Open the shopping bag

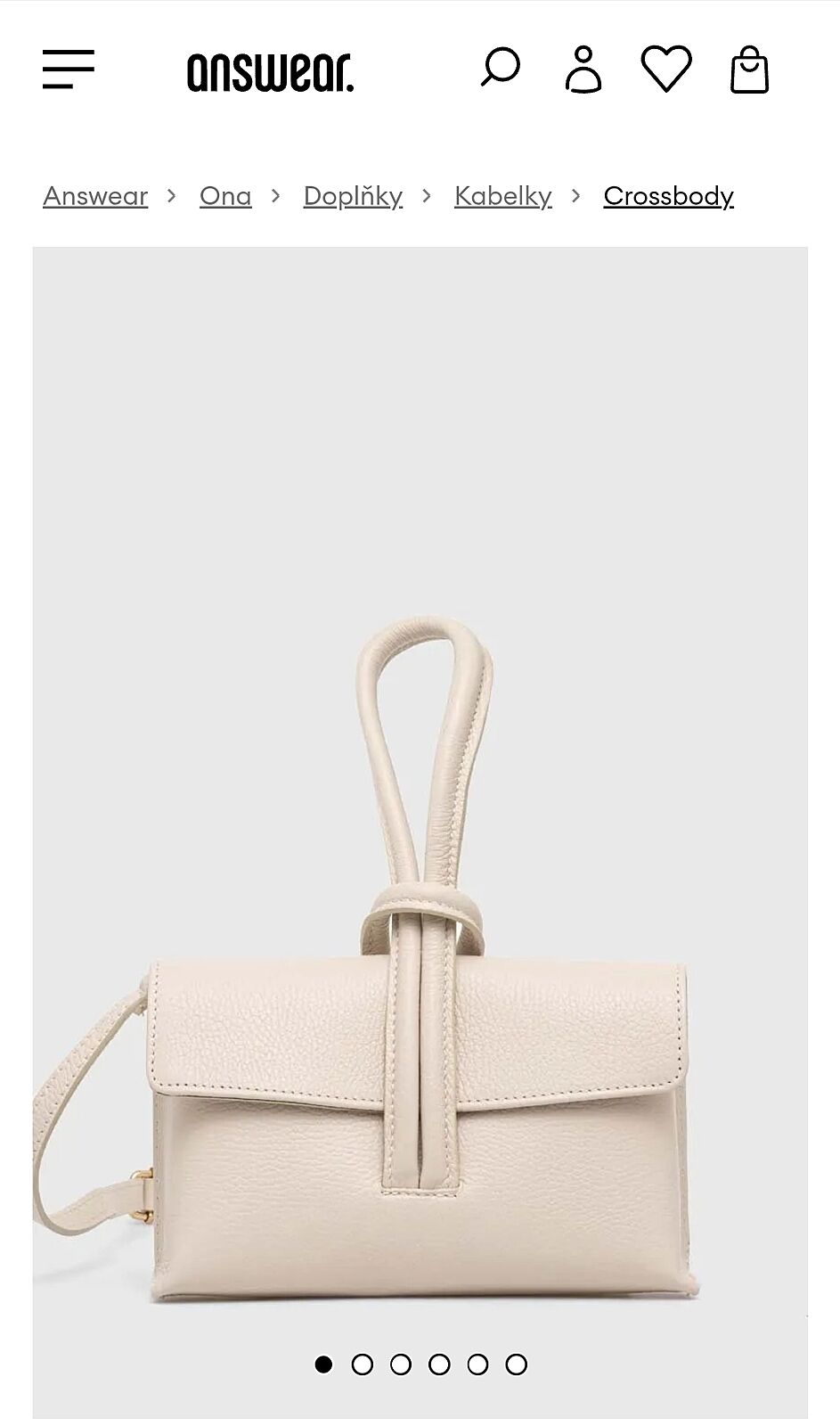click(749, 70)
